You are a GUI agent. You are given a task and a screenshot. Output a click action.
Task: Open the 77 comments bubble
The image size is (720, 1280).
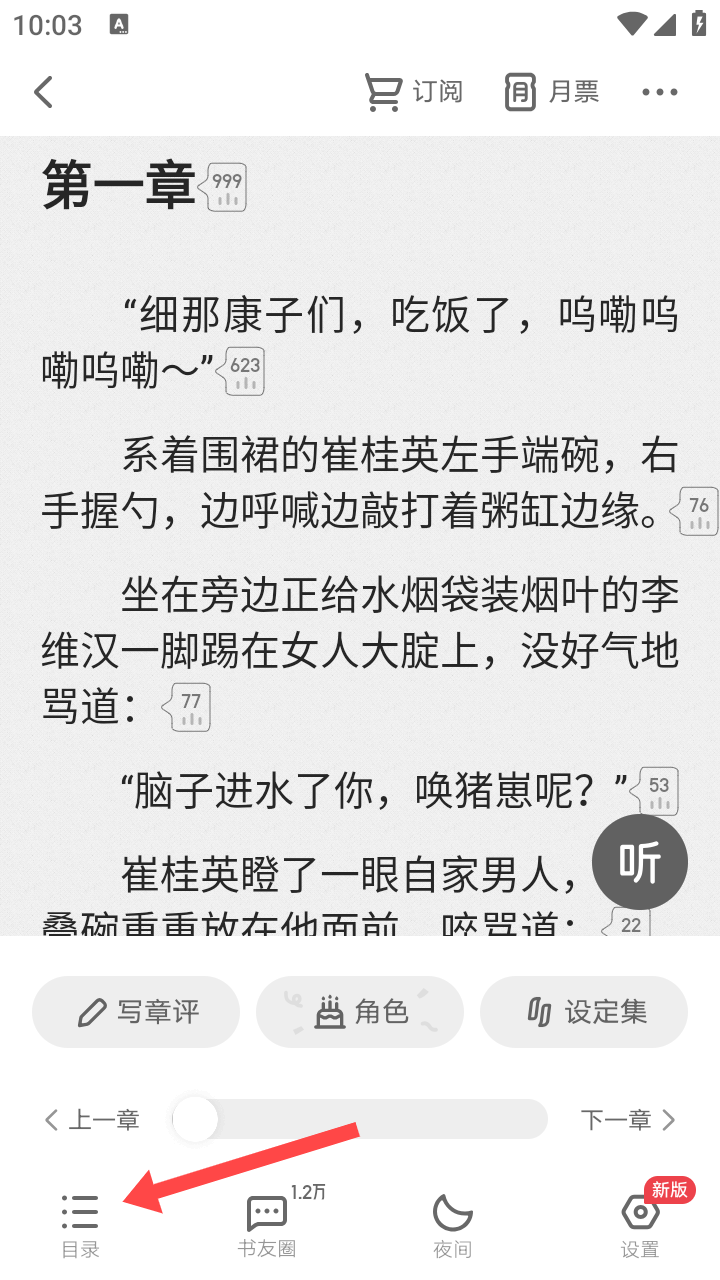[x=190, y=707]
